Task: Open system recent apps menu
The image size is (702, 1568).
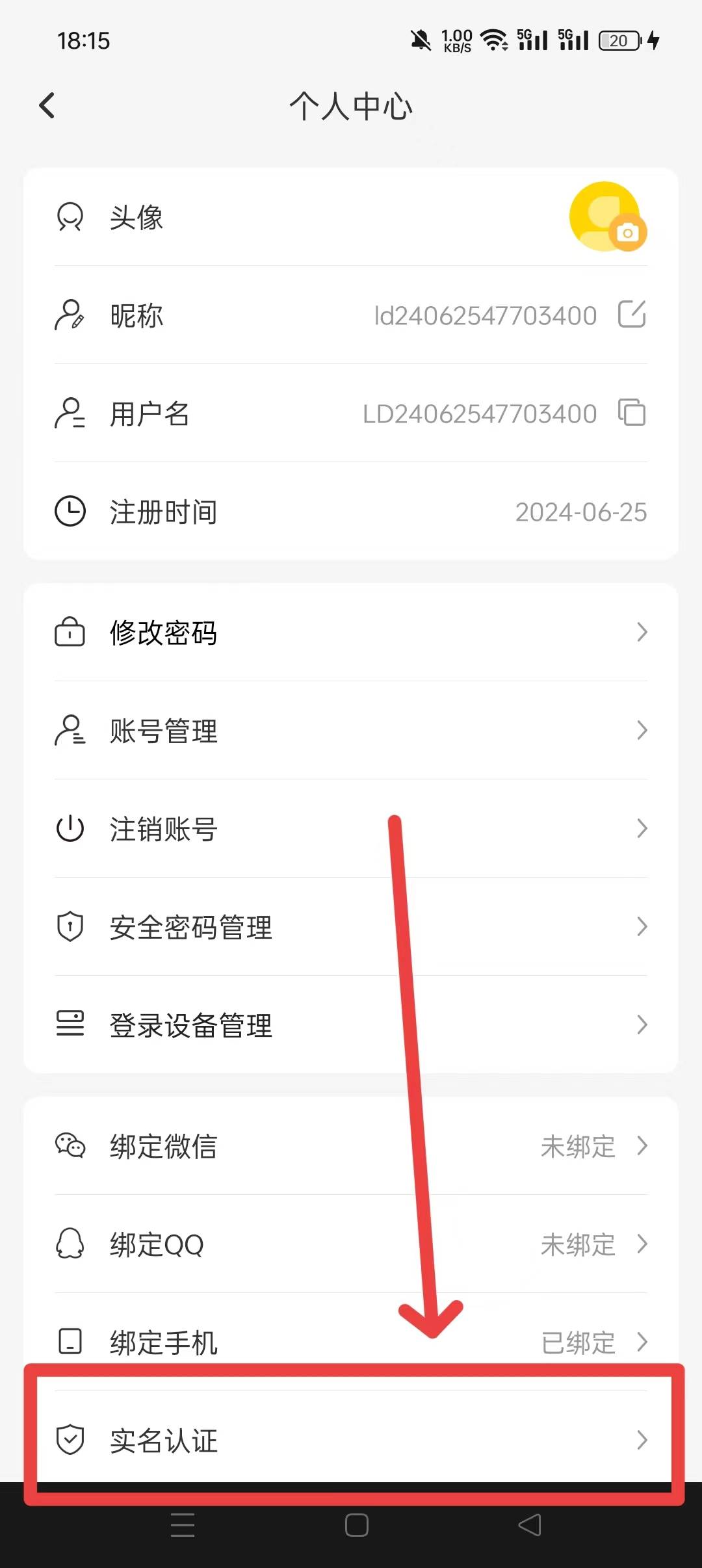Action: (x=183, y=1525)
